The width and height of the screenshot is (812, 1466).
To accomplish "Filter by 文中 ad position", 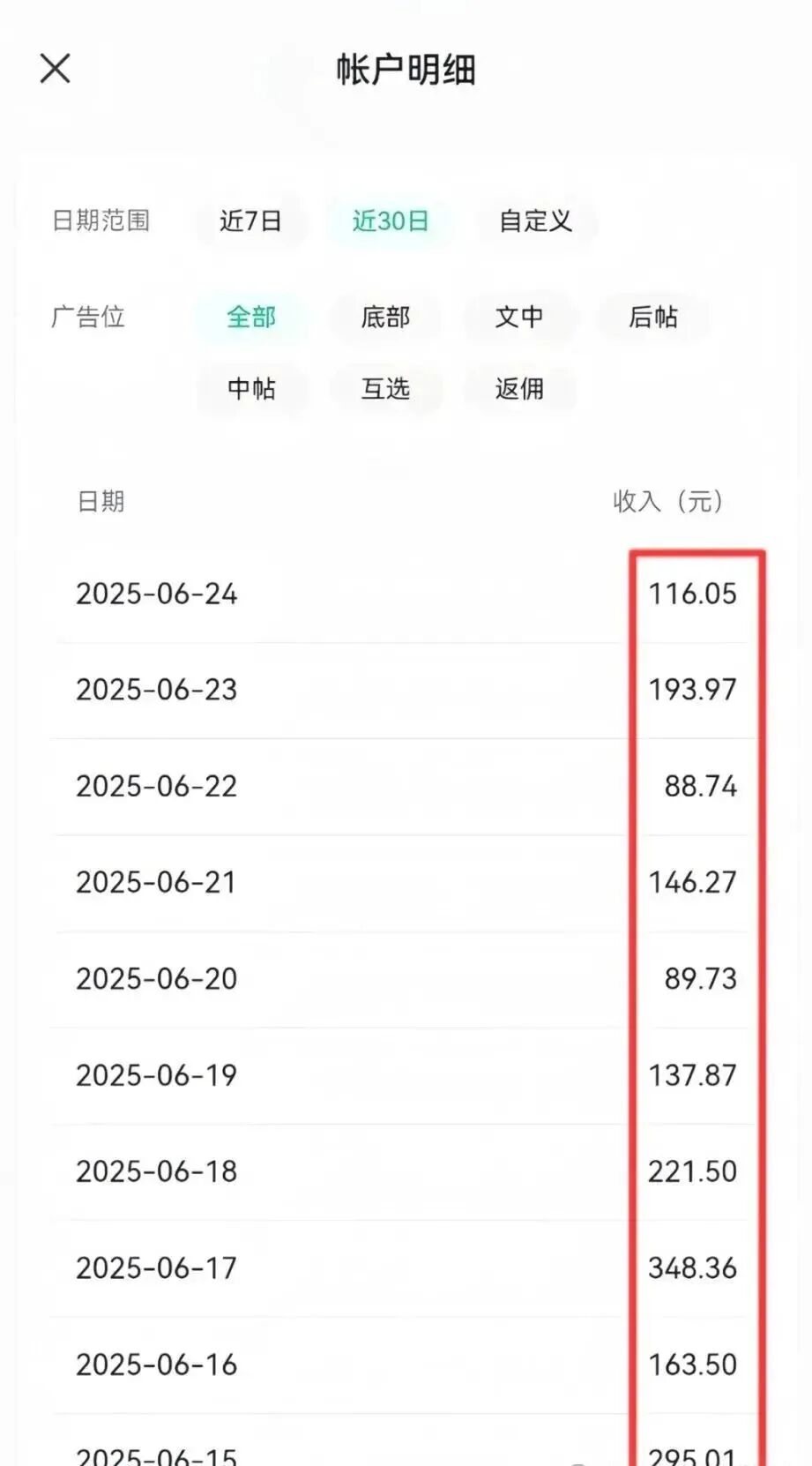I will [x=520, y=318].
